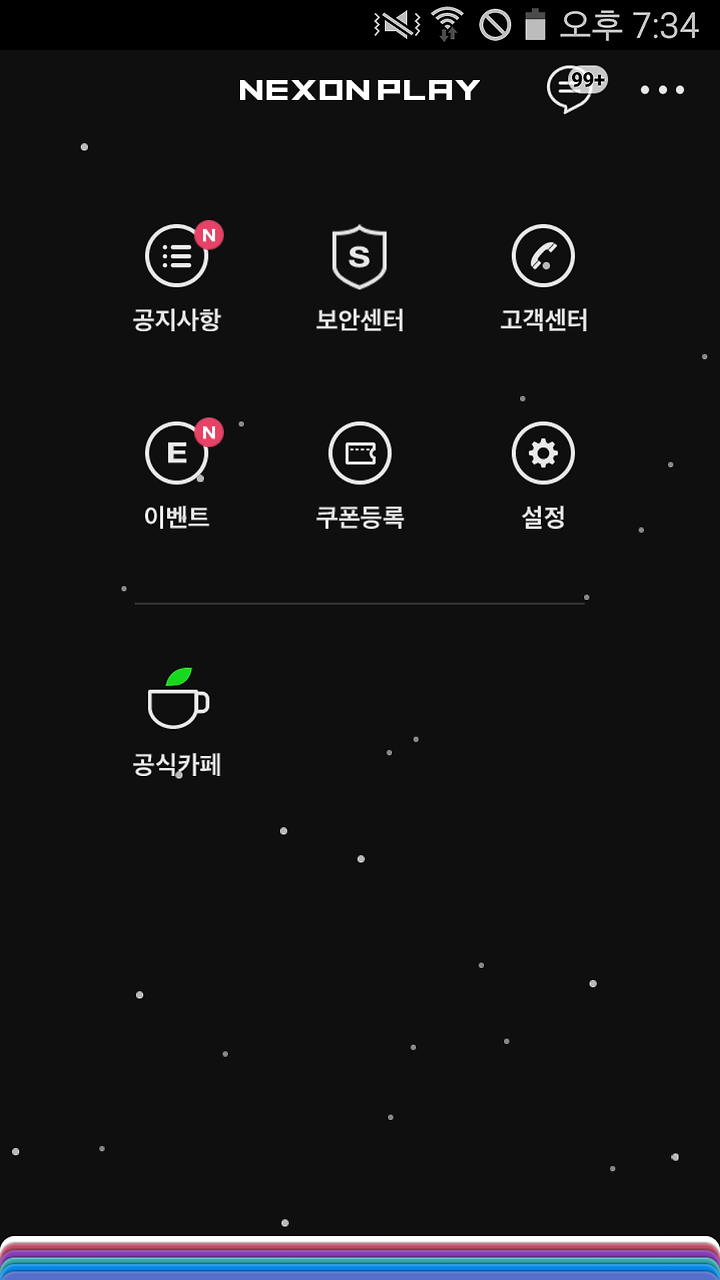Image resolution: width=720 pixels, height=1280 pixels.
Task: Open 공지사항 notices
Action: (x=177, y=277)
